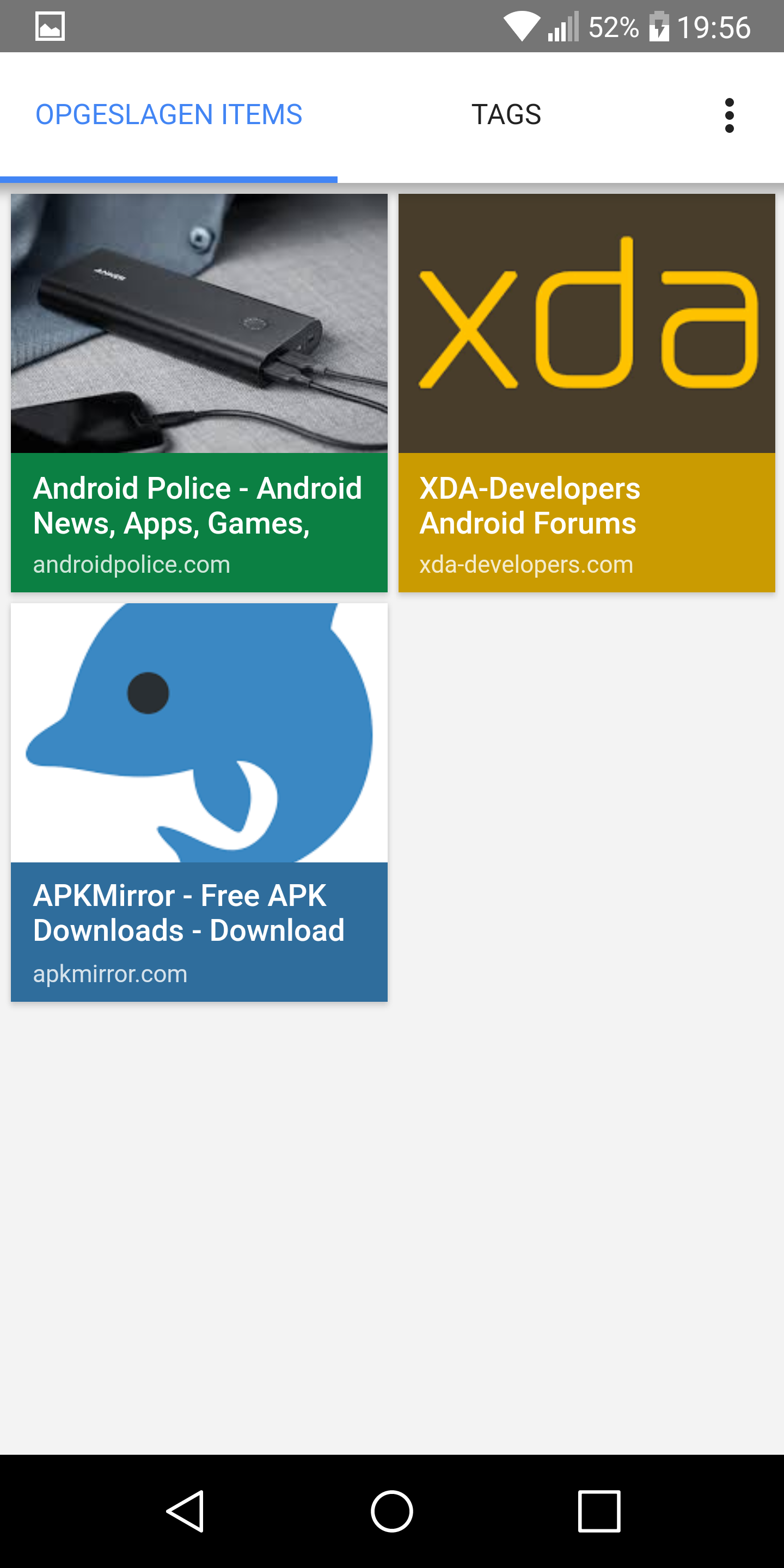Switch to the Tags tab
The width and height of the screenshot is (784, 1568).
(506, 115)
